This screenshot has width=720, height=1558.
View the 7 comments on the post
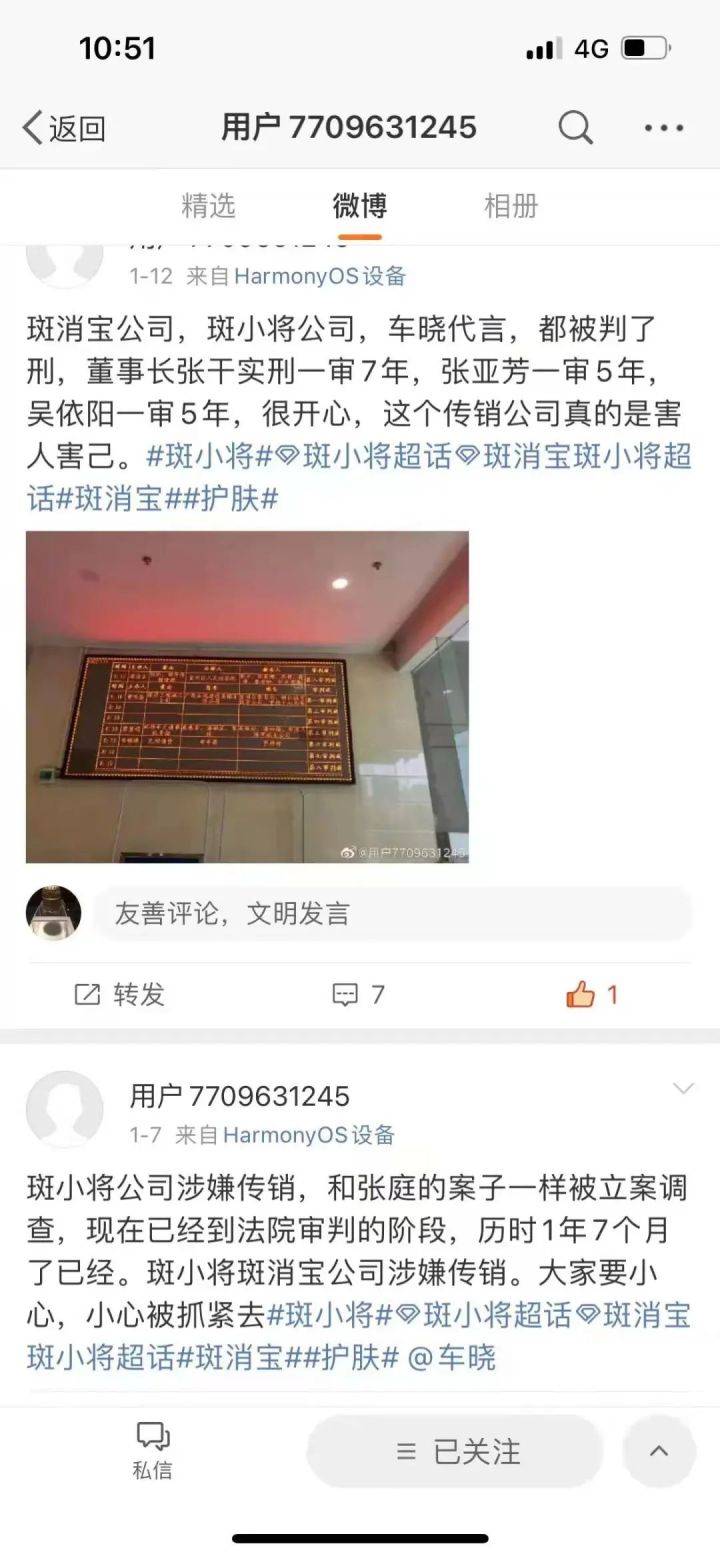(358, 994)
